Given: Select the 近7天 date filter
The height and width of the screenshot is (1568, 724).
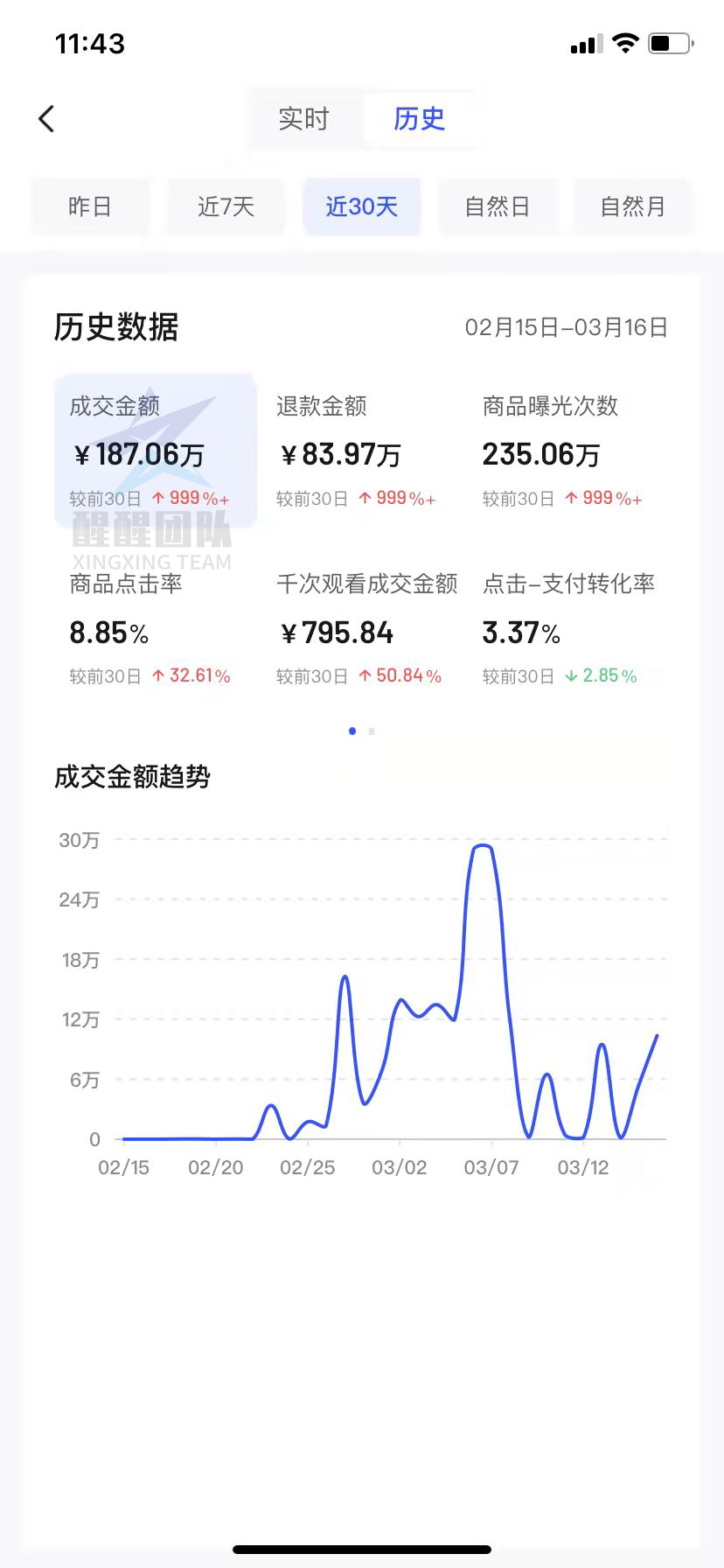Looking at the screenshot, I should (226, 206).
